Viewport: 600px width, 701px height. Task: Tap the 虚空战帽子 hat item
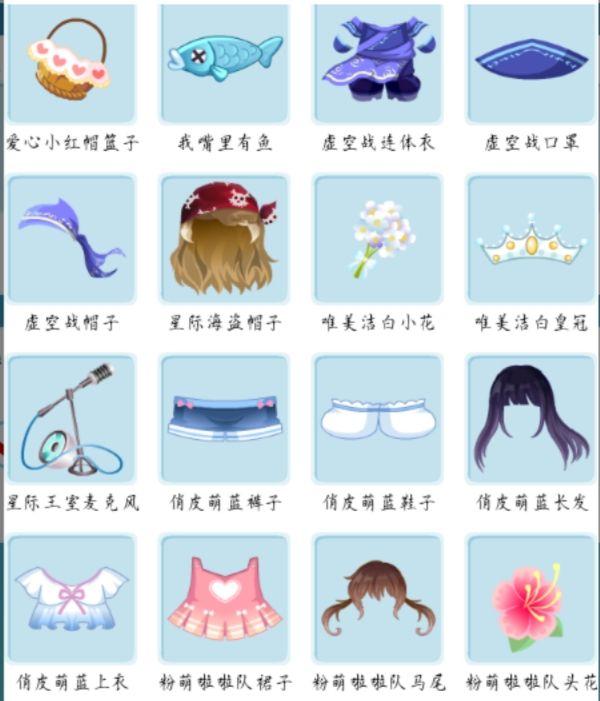(71, 240)
